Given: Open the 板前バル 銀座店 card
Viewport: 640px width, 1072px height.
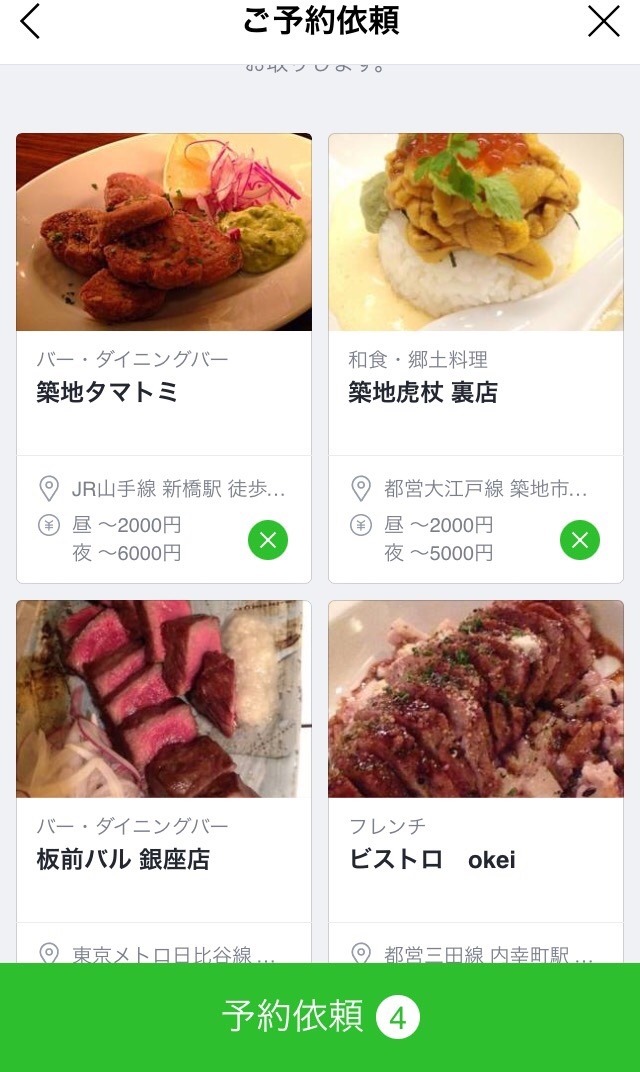Looking at the screenshot, I should point(163,781).
